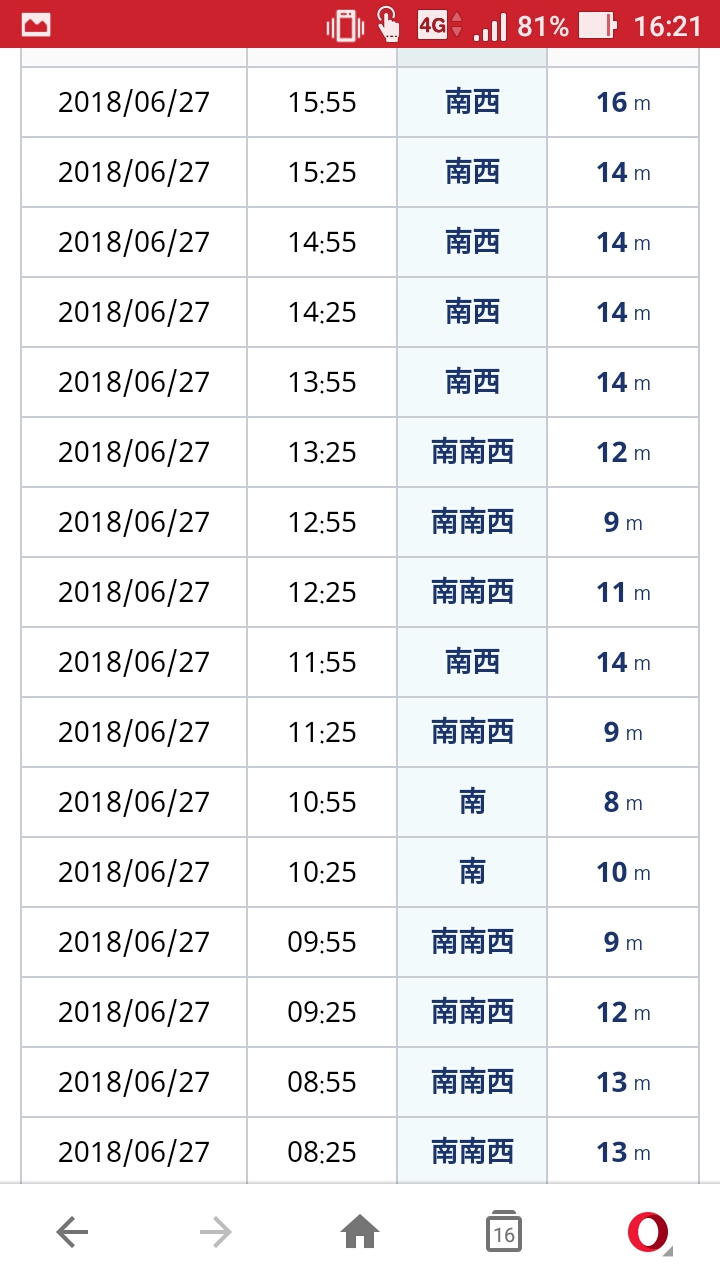Open the browser home page

(x=360, y=1233)
